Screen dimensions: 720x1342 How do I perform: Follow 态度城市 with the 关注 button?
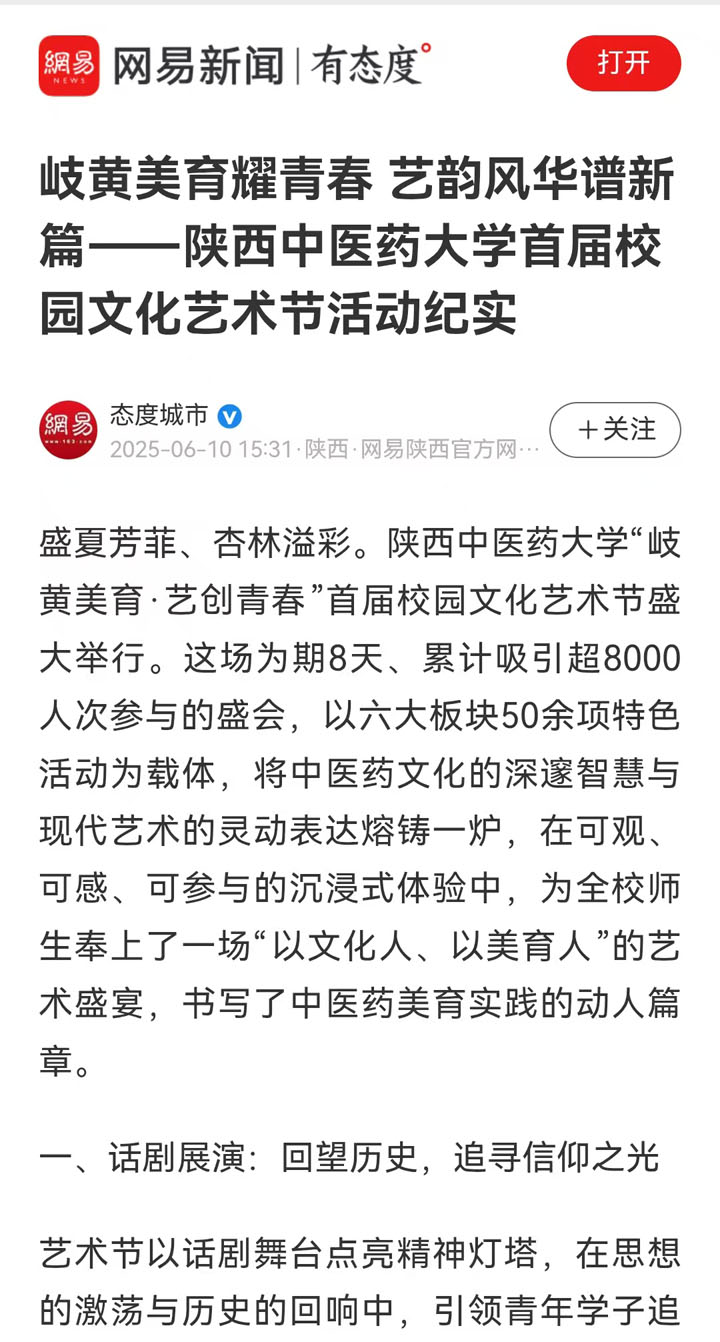(x=615, y=430)
